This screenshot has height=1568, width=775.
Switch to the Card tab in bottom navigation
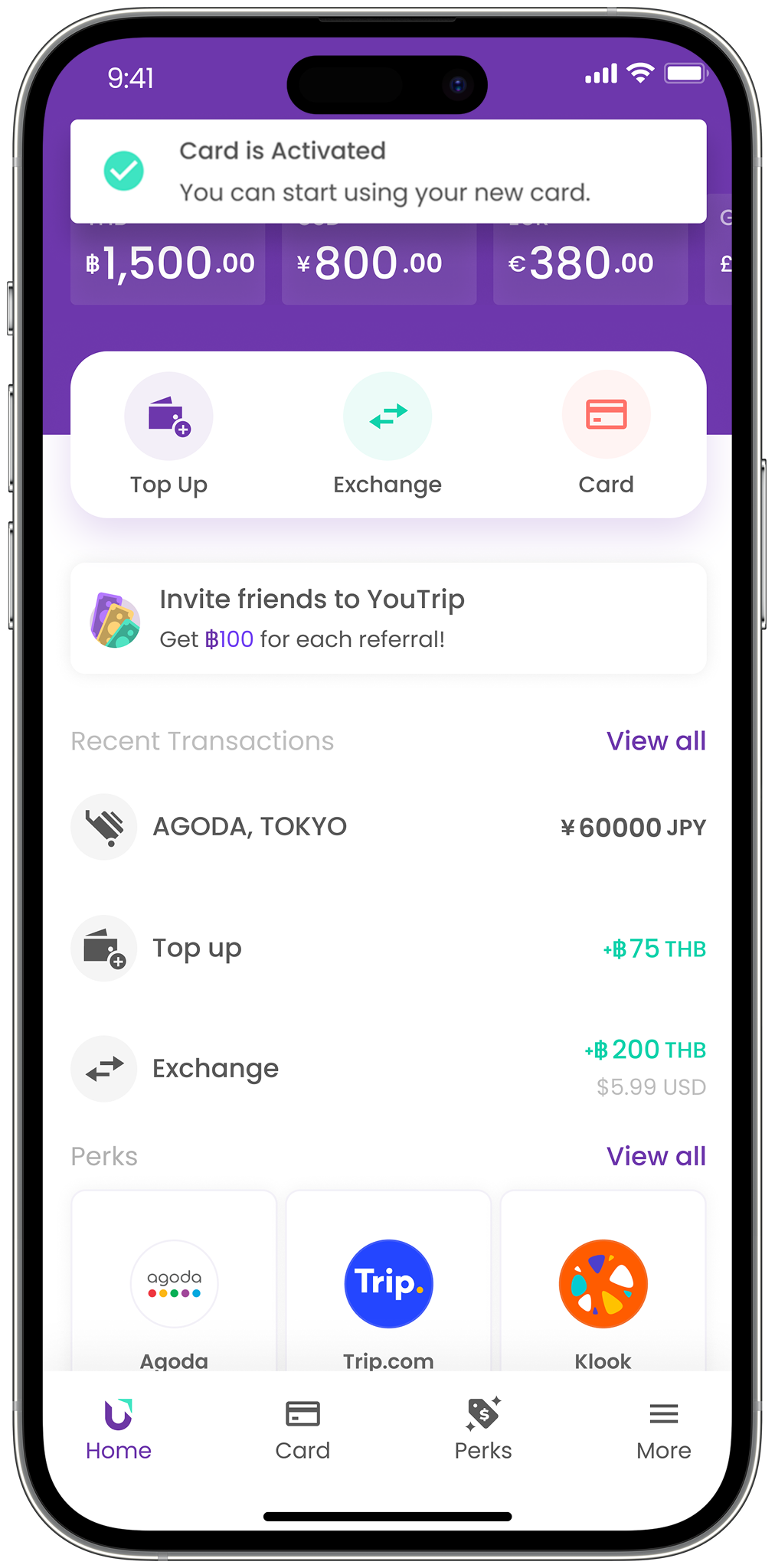click(302, 1429)
